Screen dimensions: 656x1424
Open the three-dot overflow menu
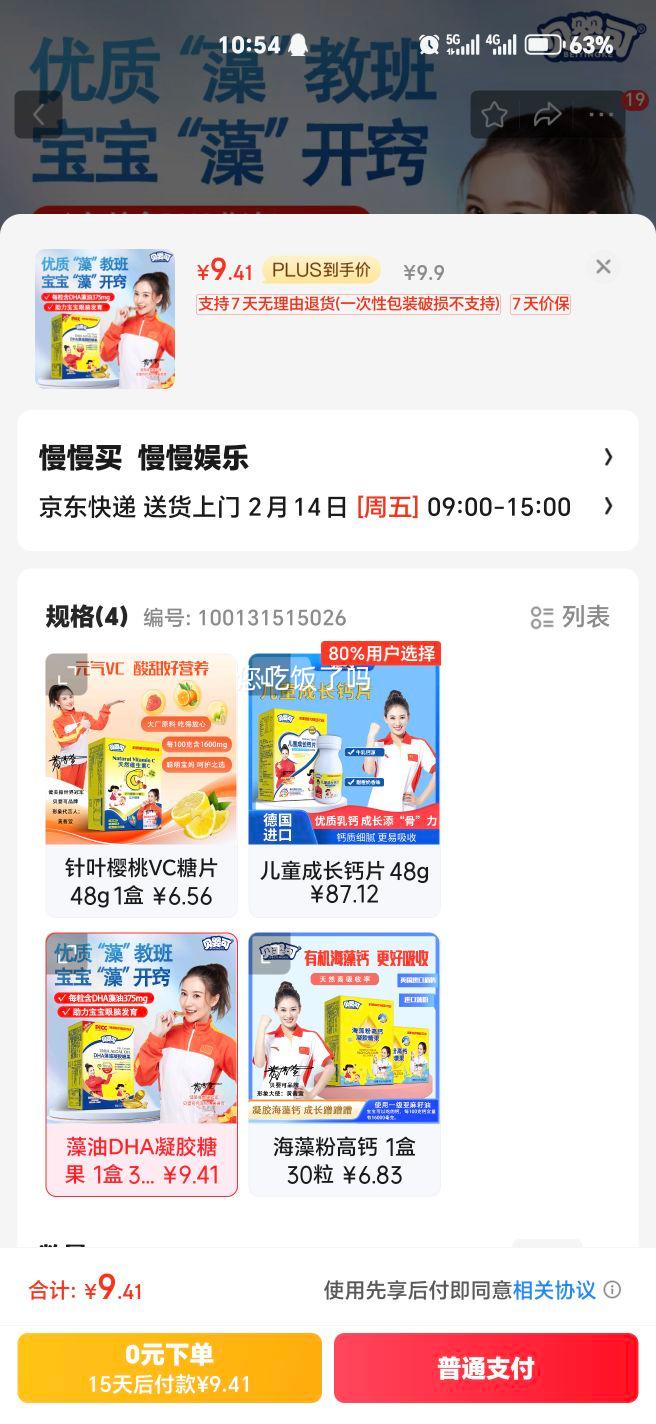[601, 115]
